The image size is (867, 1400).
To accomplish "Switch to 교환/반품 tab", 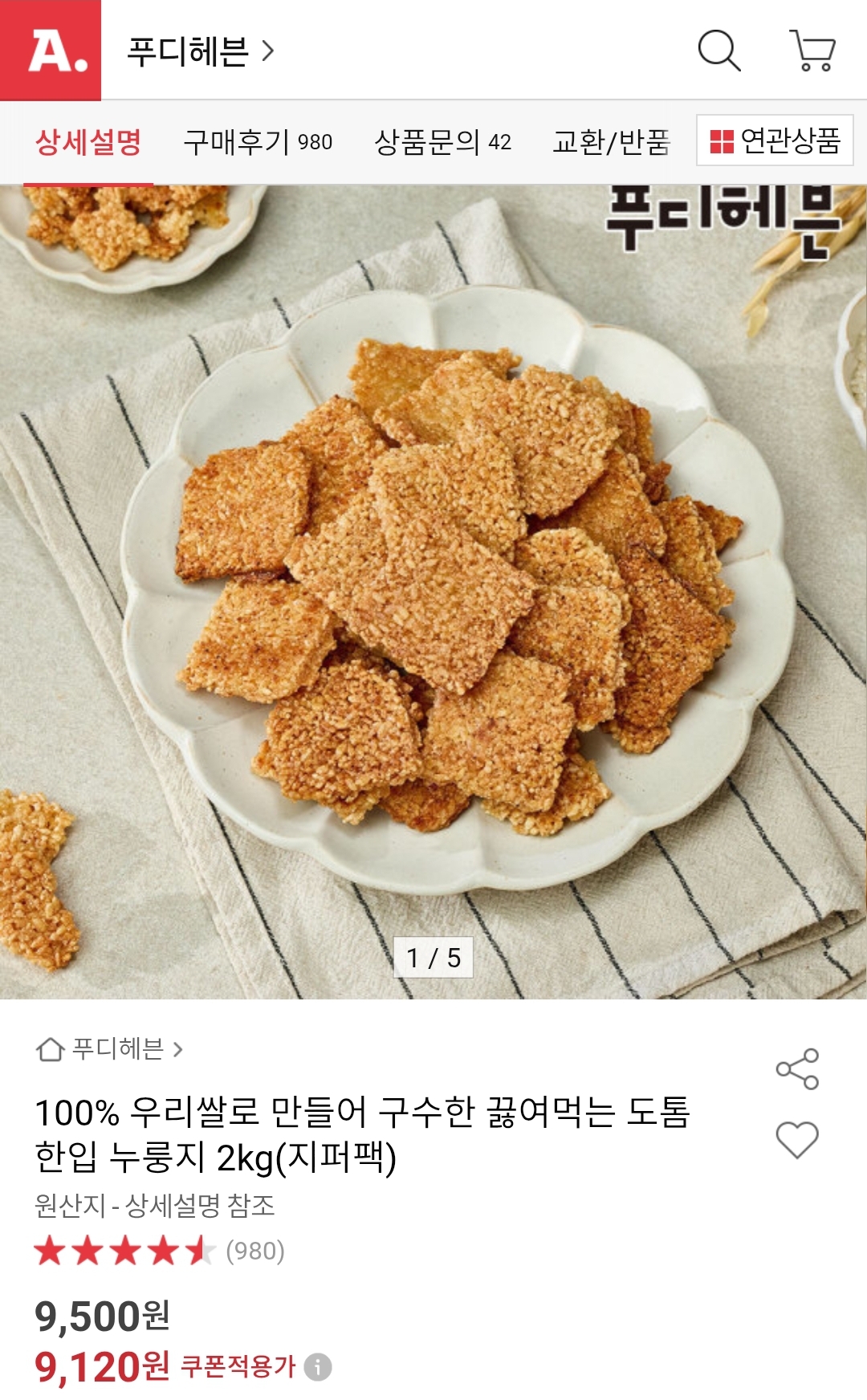I will pos(611,142).
